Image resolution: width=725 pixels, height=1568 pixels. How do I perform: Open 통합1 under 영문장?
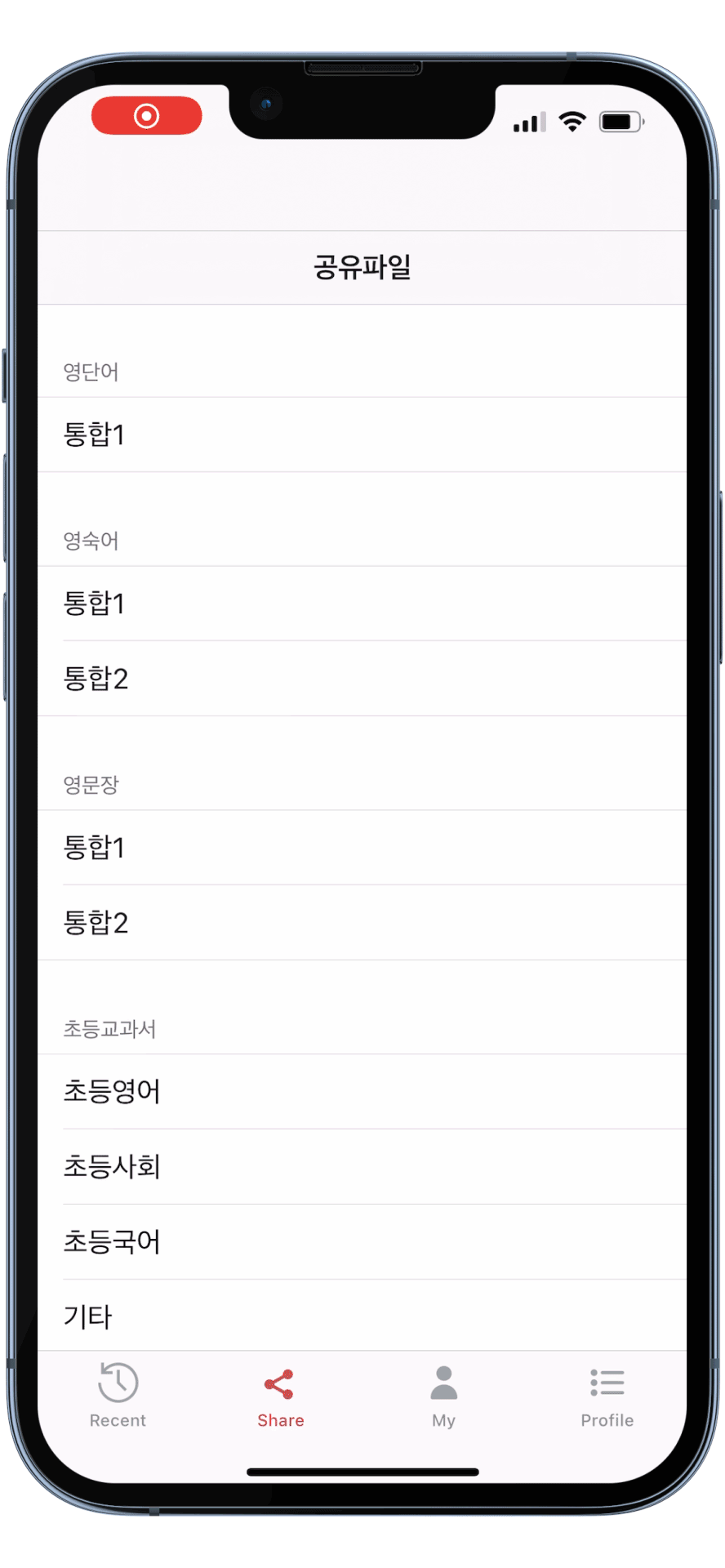362,848
